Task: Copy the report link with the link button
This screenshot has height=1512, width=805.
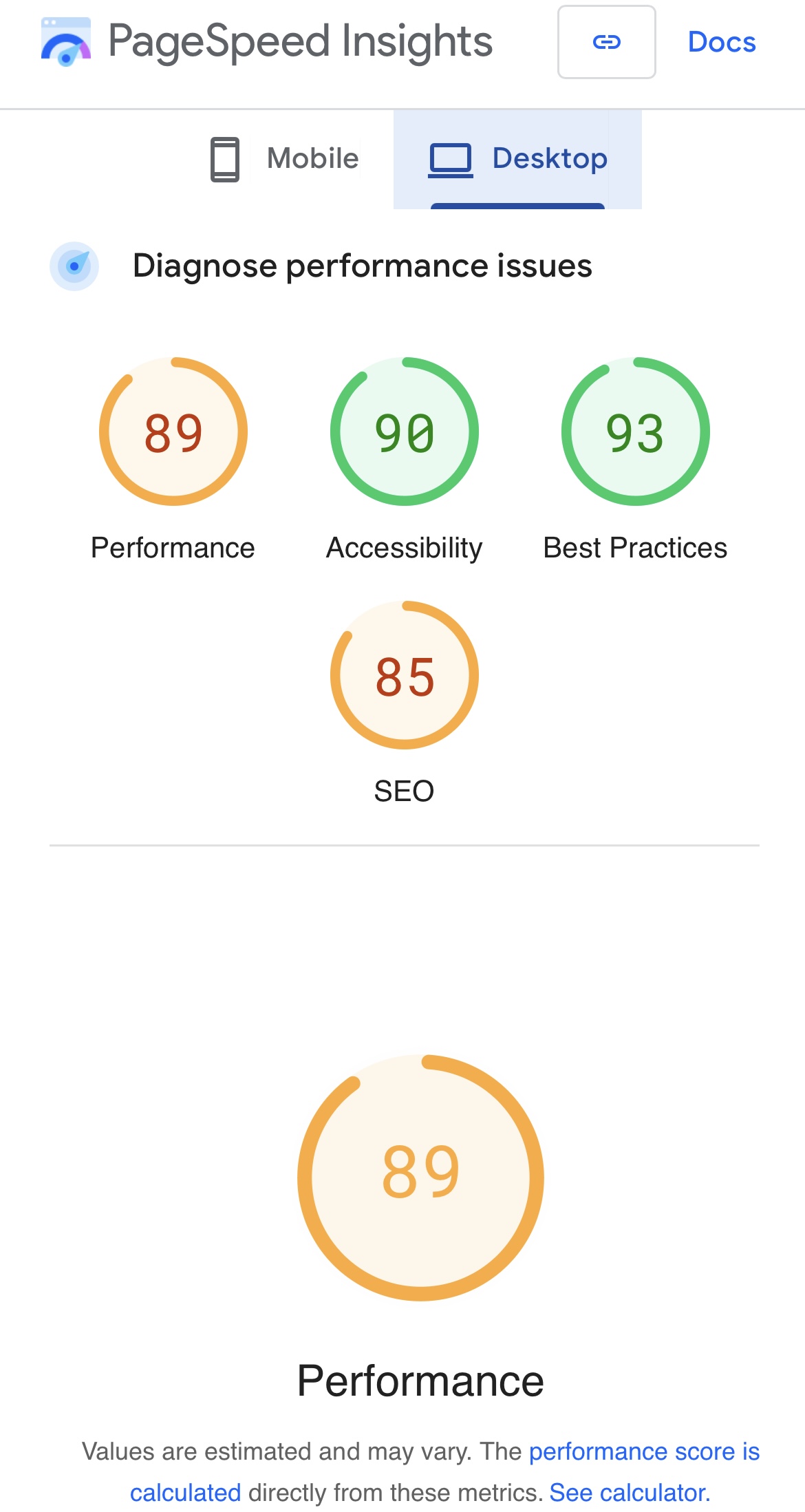Action: (x=606, y=42)
